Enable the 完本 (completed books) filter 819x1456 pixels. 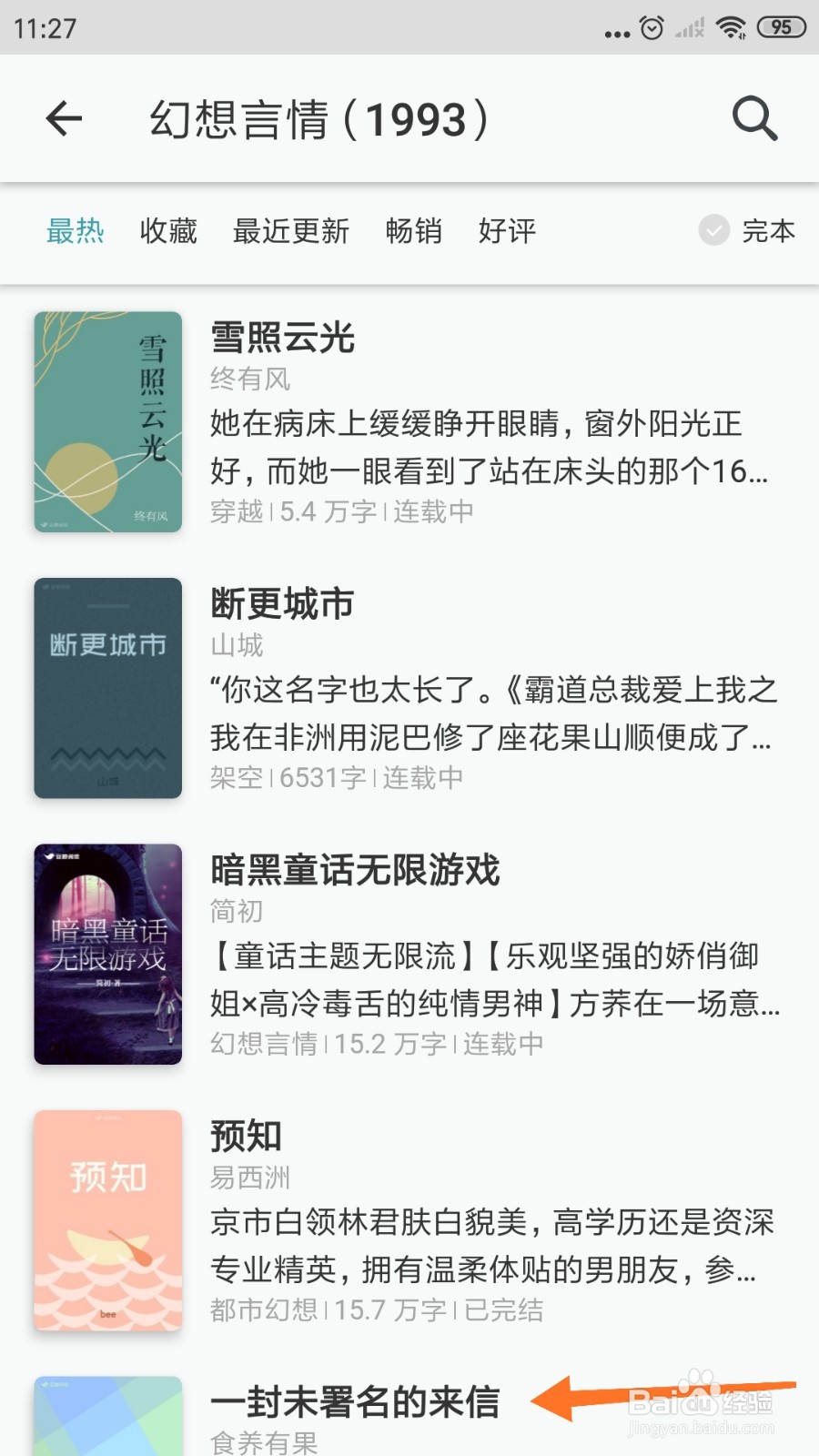coord(746,232)
